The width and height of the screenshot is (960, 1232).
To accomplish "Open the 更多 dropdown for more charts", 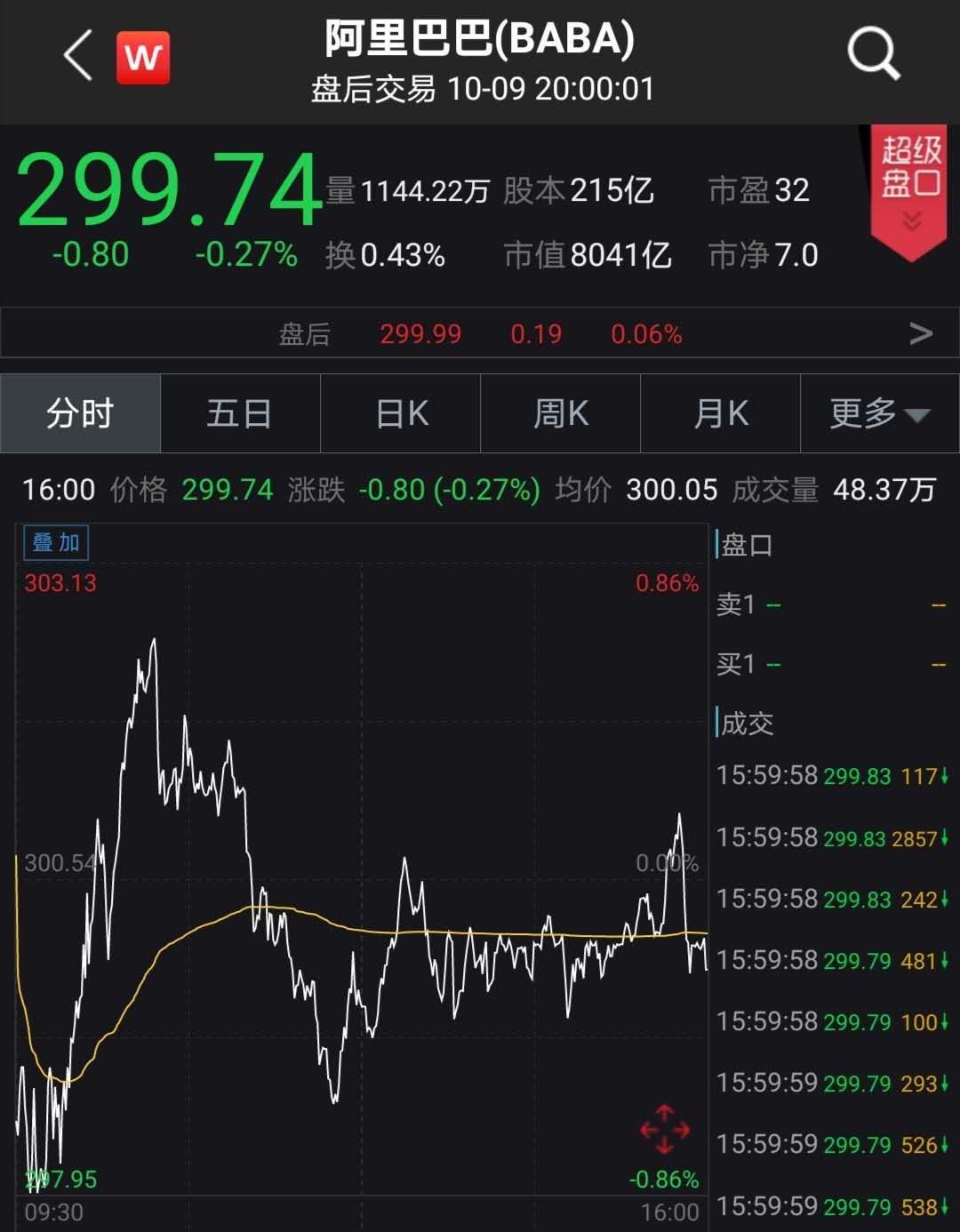I will pos(879,413).
